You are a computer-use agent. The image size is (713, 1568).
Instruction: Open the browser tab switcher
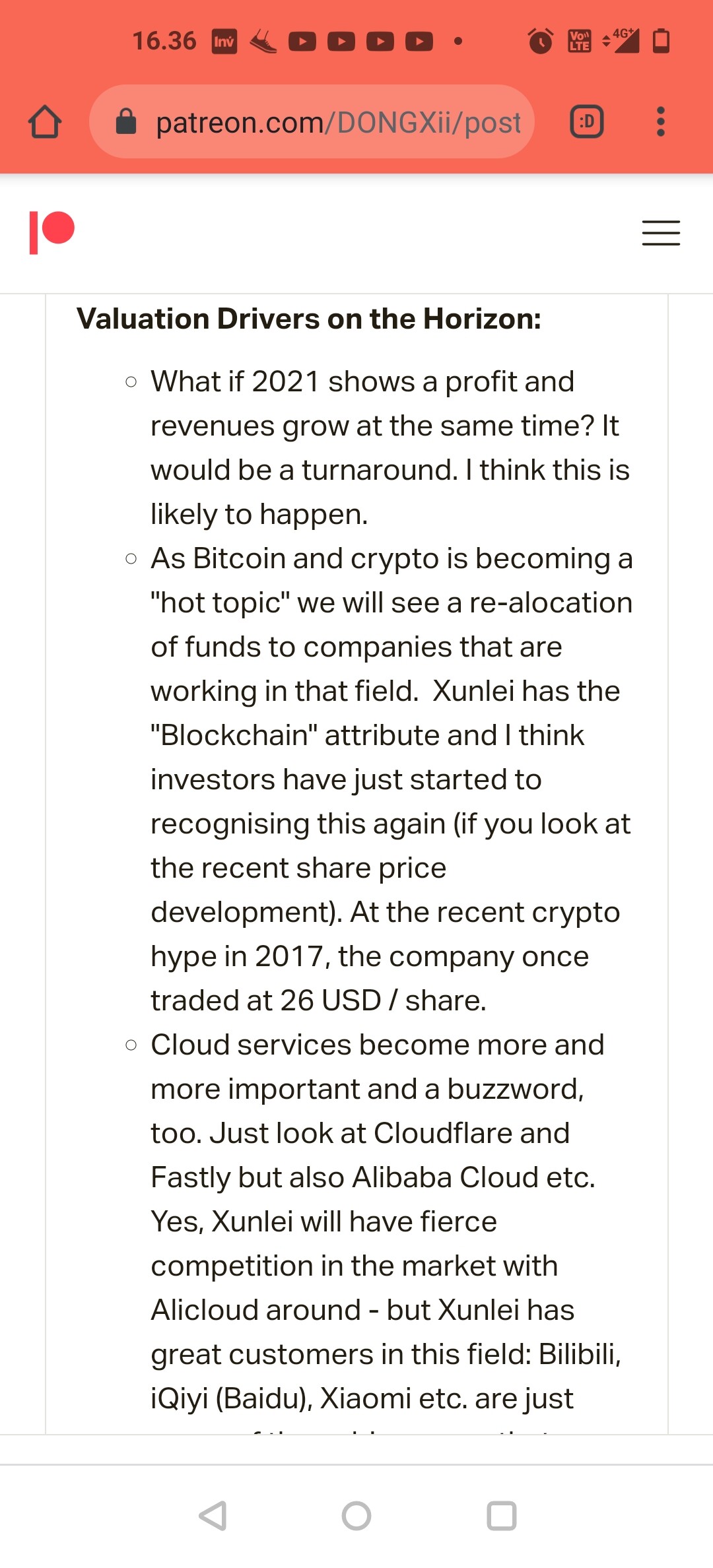point(587,122)
